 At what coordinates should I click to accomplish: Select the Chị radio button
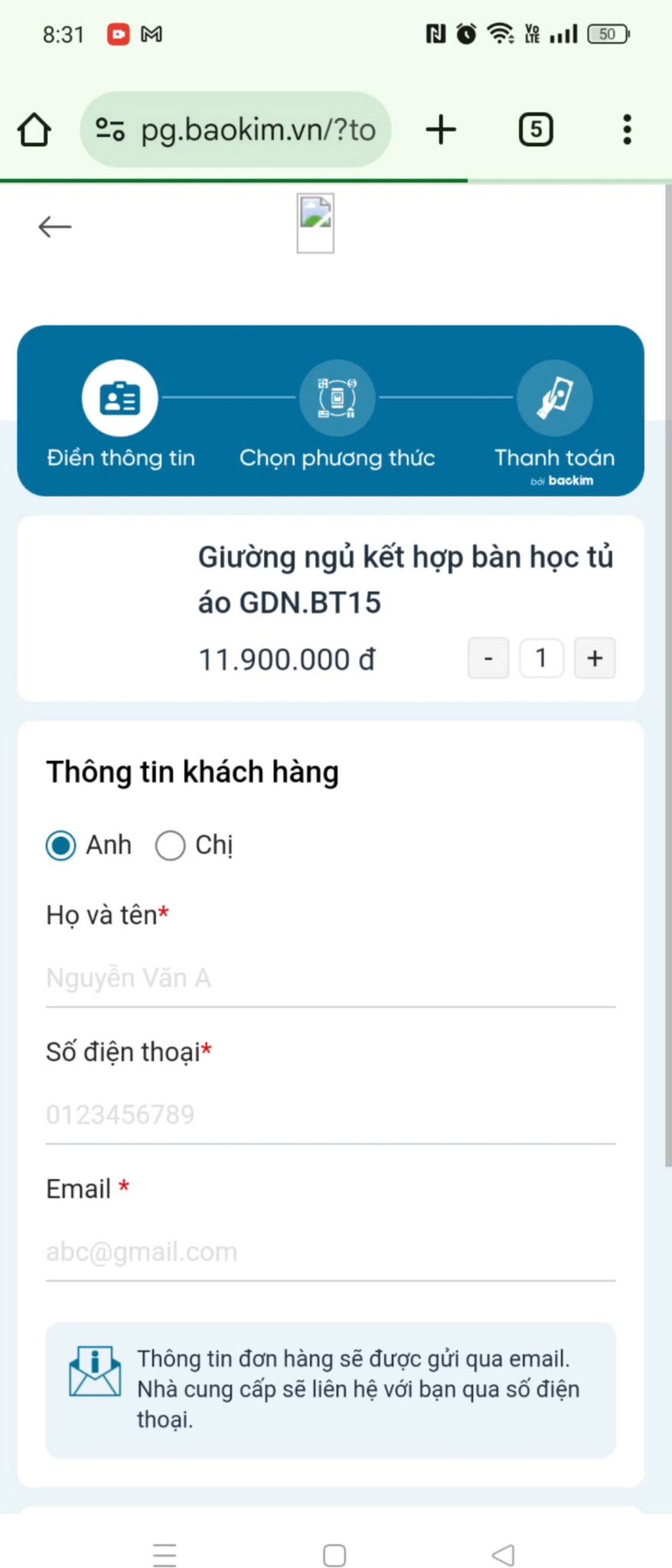coord(170,845)
